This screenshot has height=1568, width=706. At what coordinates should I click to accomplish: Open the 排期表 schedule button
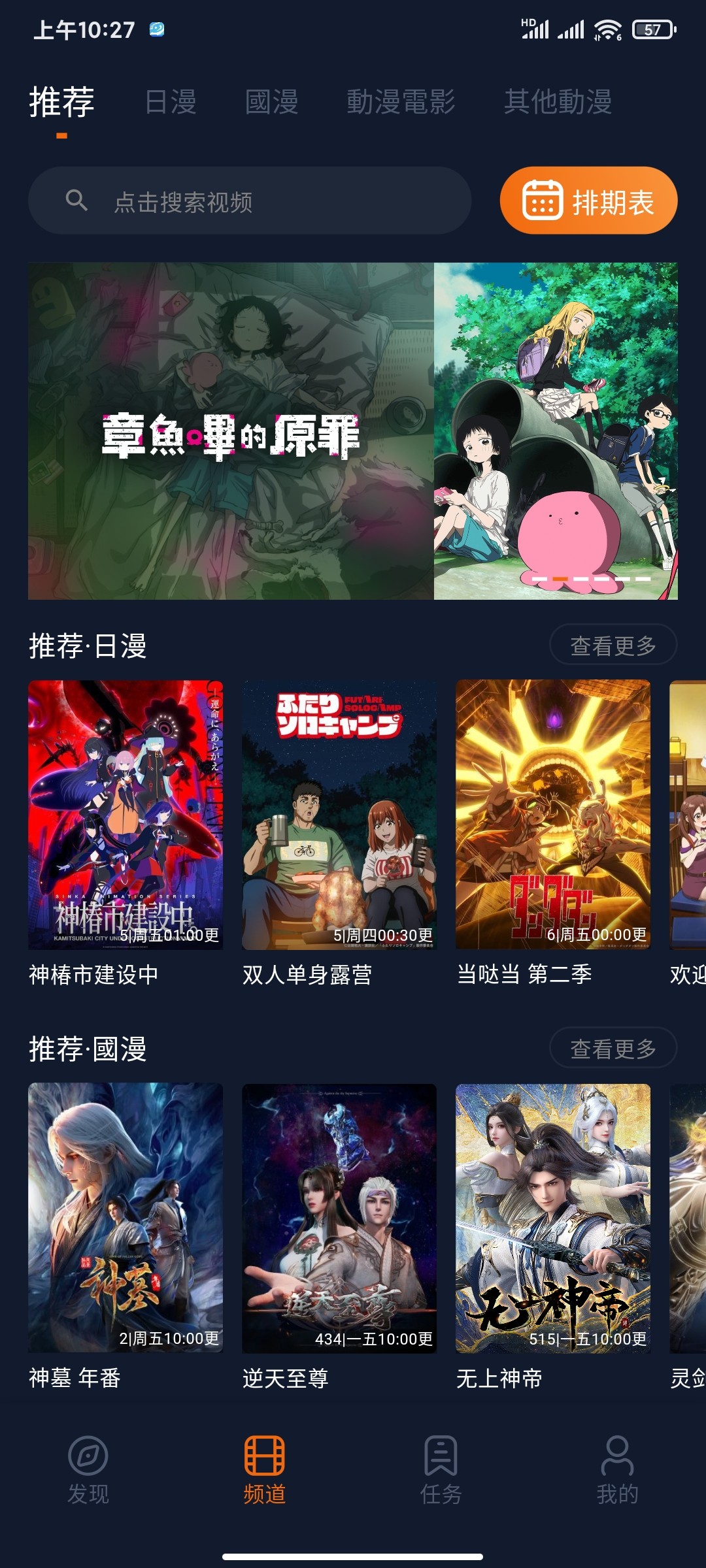pos(588,201)
